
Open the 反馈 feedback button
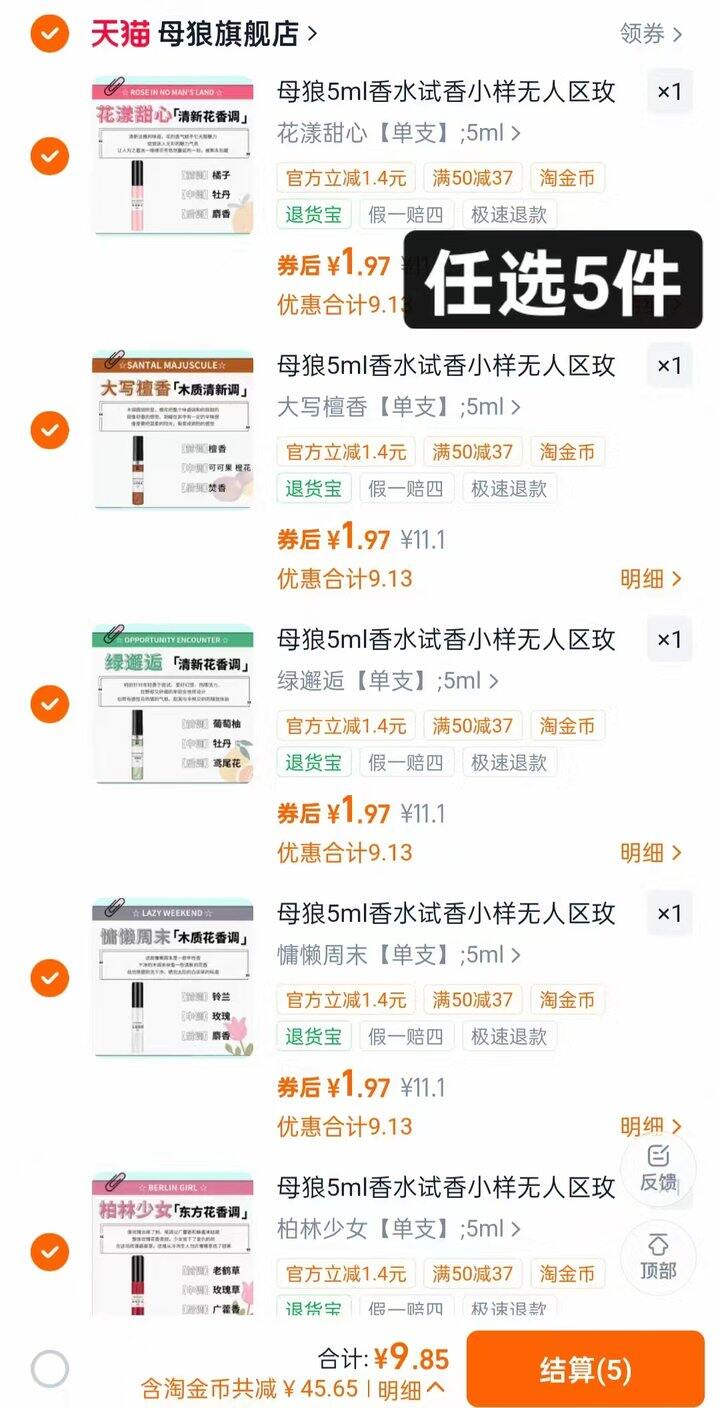(x=658, y=1167)
